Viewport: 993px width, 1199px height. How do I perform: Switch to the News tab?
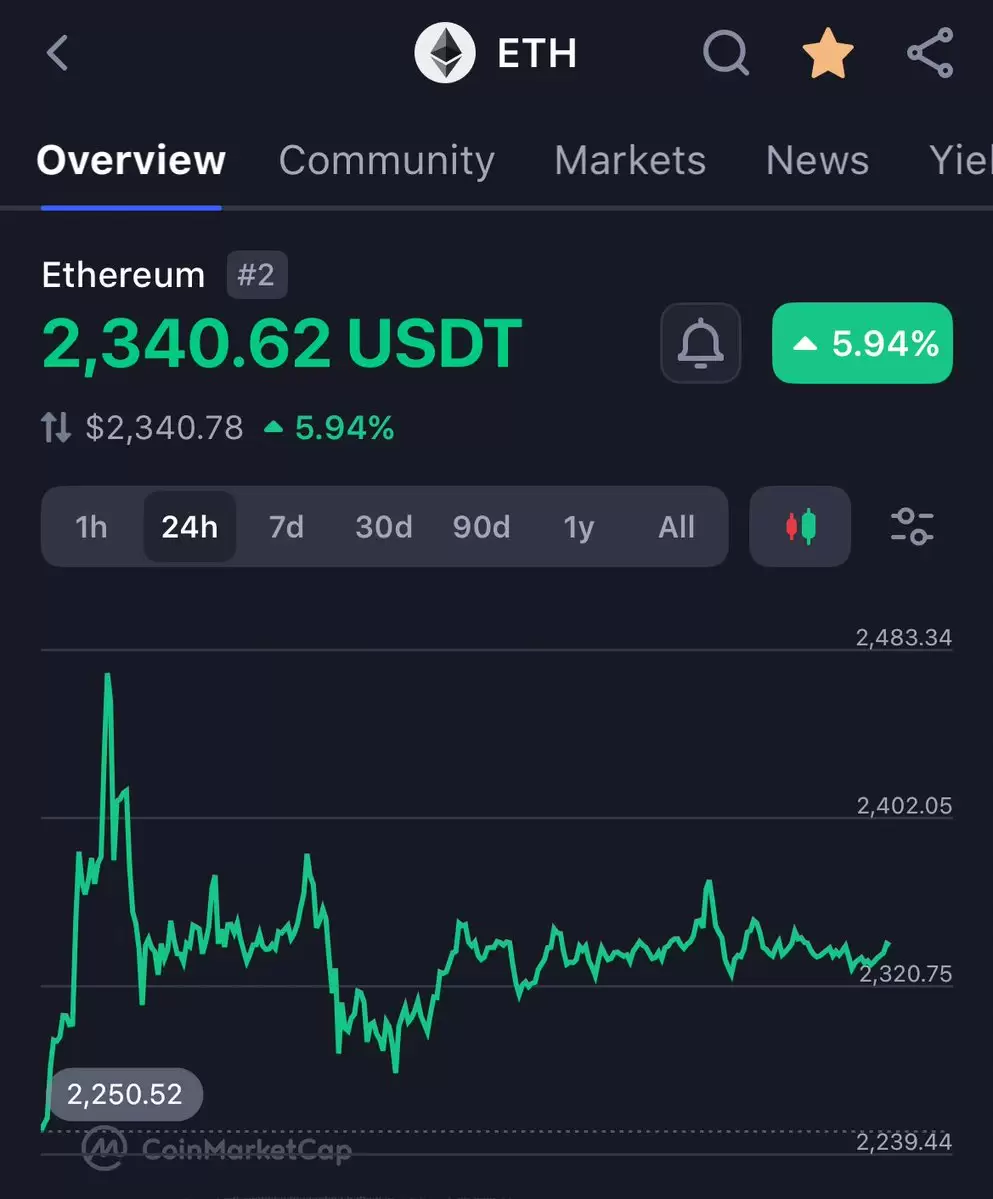coord(817,160)
